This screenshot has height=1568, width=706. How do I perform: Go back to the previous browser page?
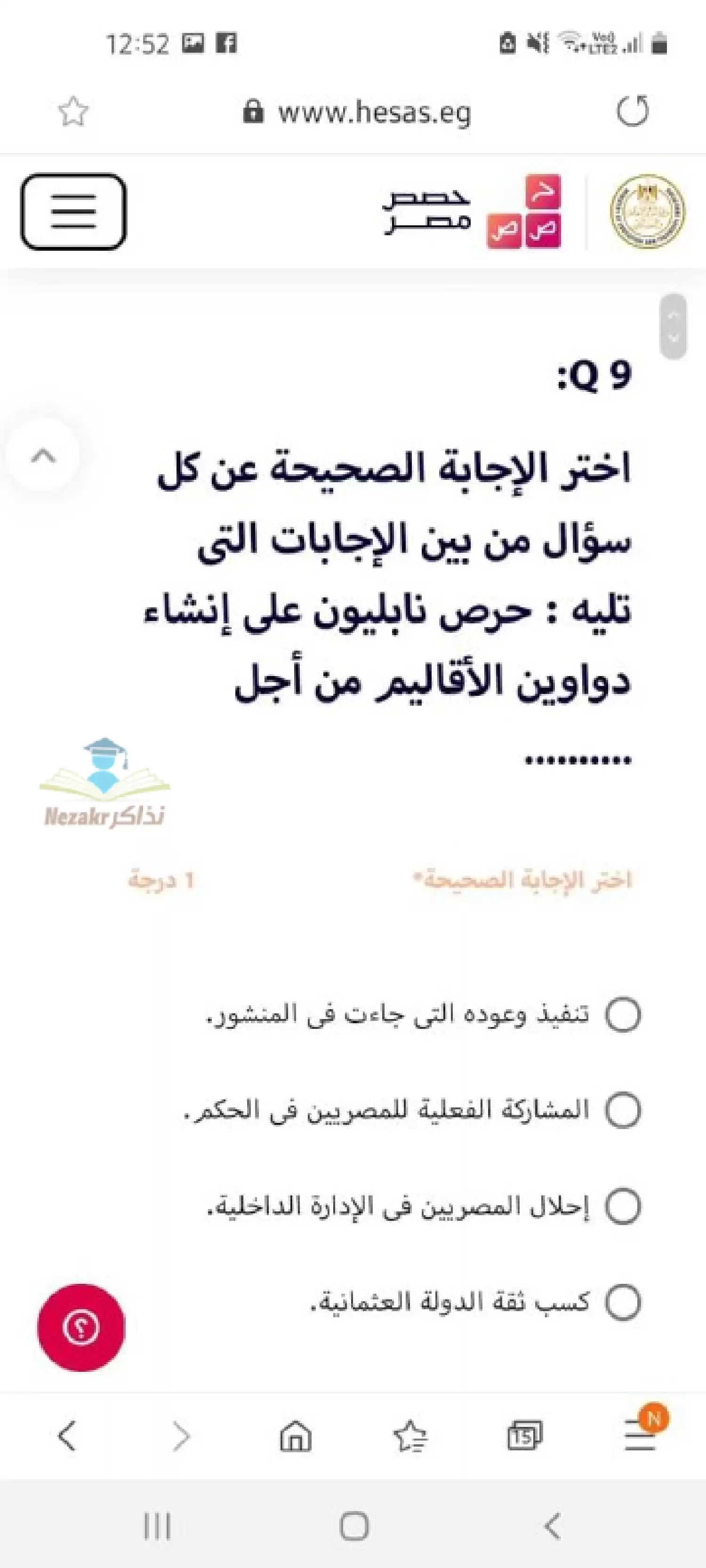coord(67,1437)
